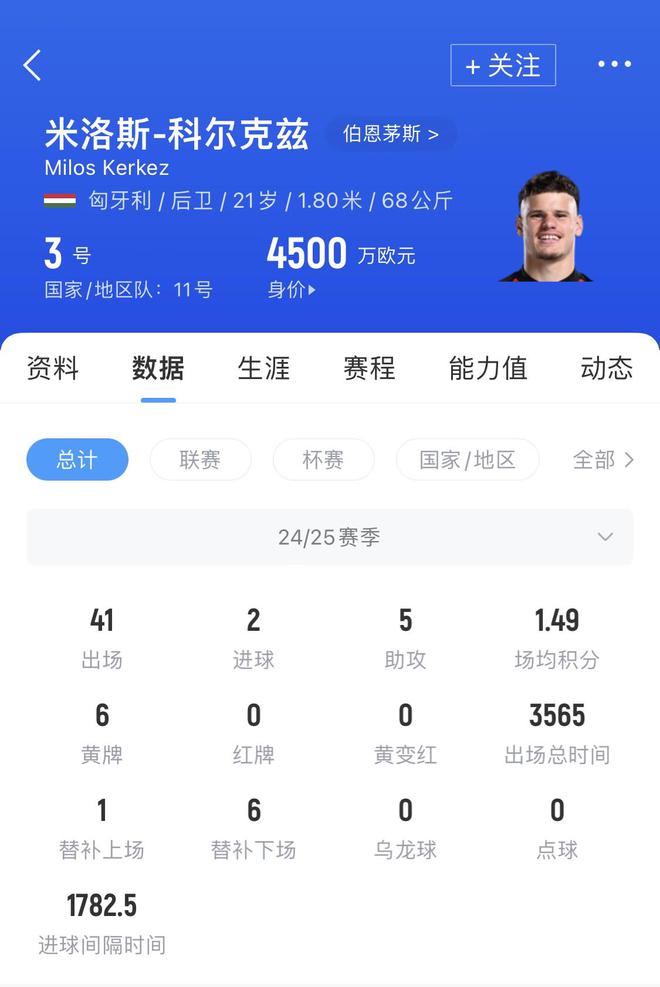Screen dimensions: 660x987
Task: Select the 总计 filter chip
Action: click(77, 460)
